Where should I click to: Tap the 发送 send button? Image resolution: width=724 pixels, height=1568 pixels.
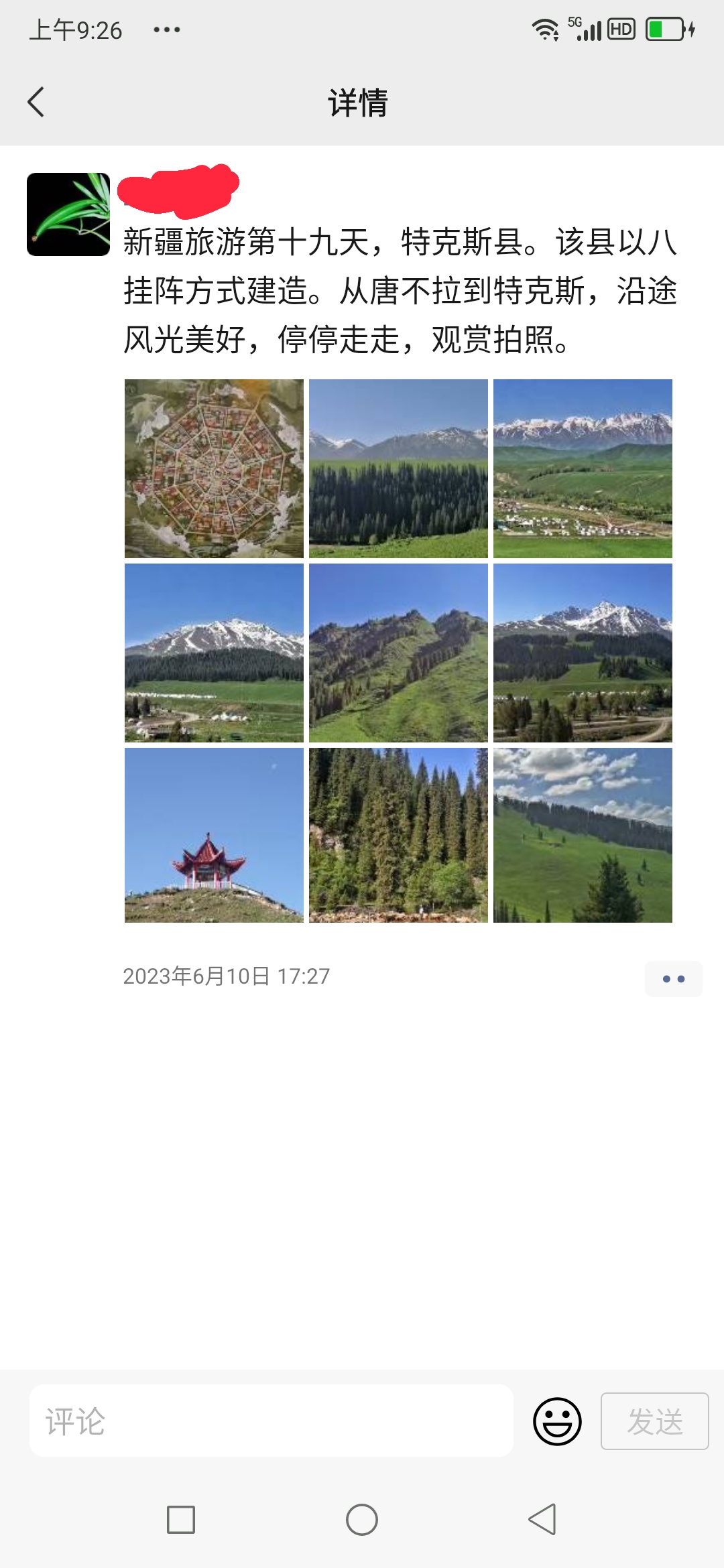click(x=654, y=1421)
